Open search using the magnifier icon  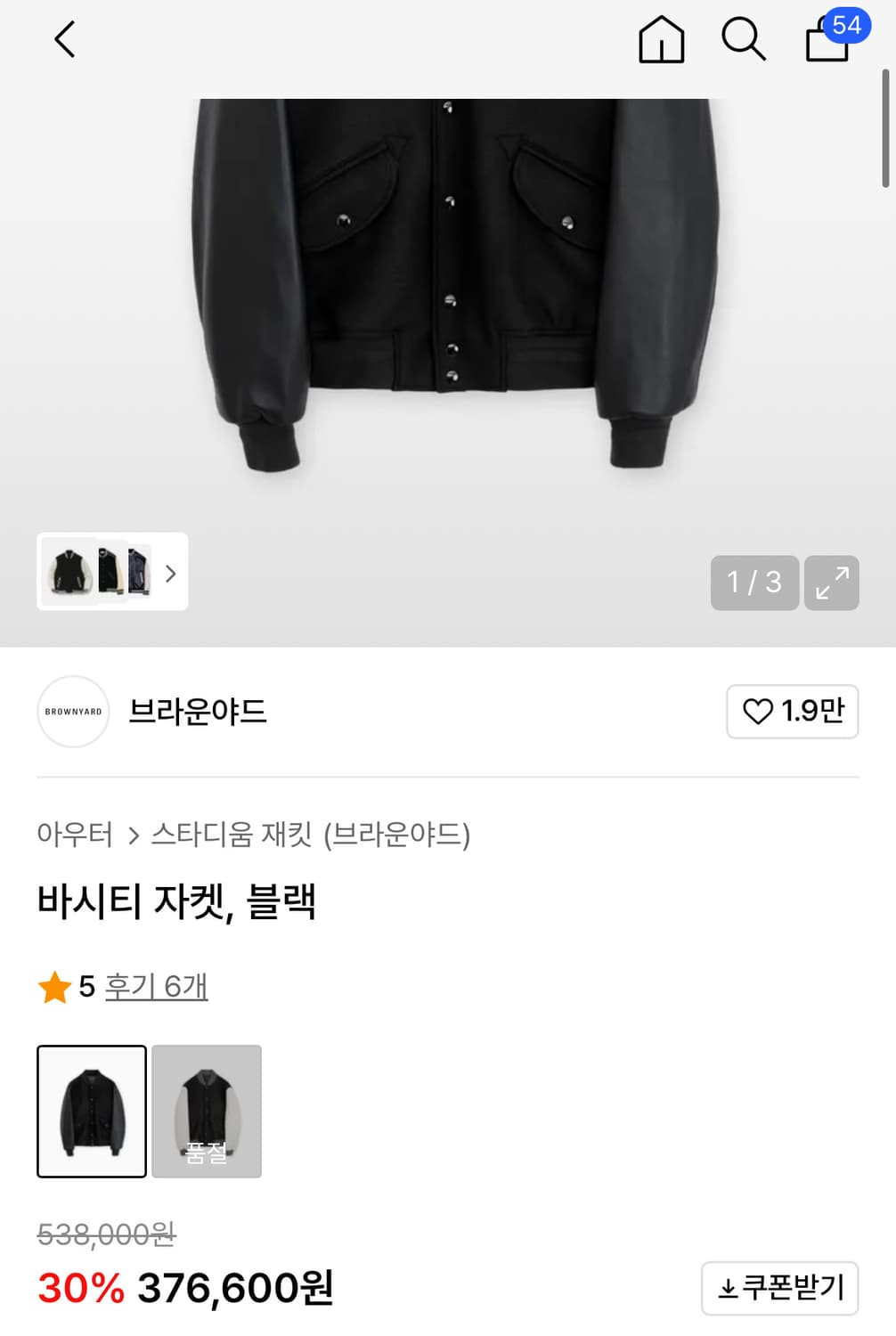click(745, 40)
